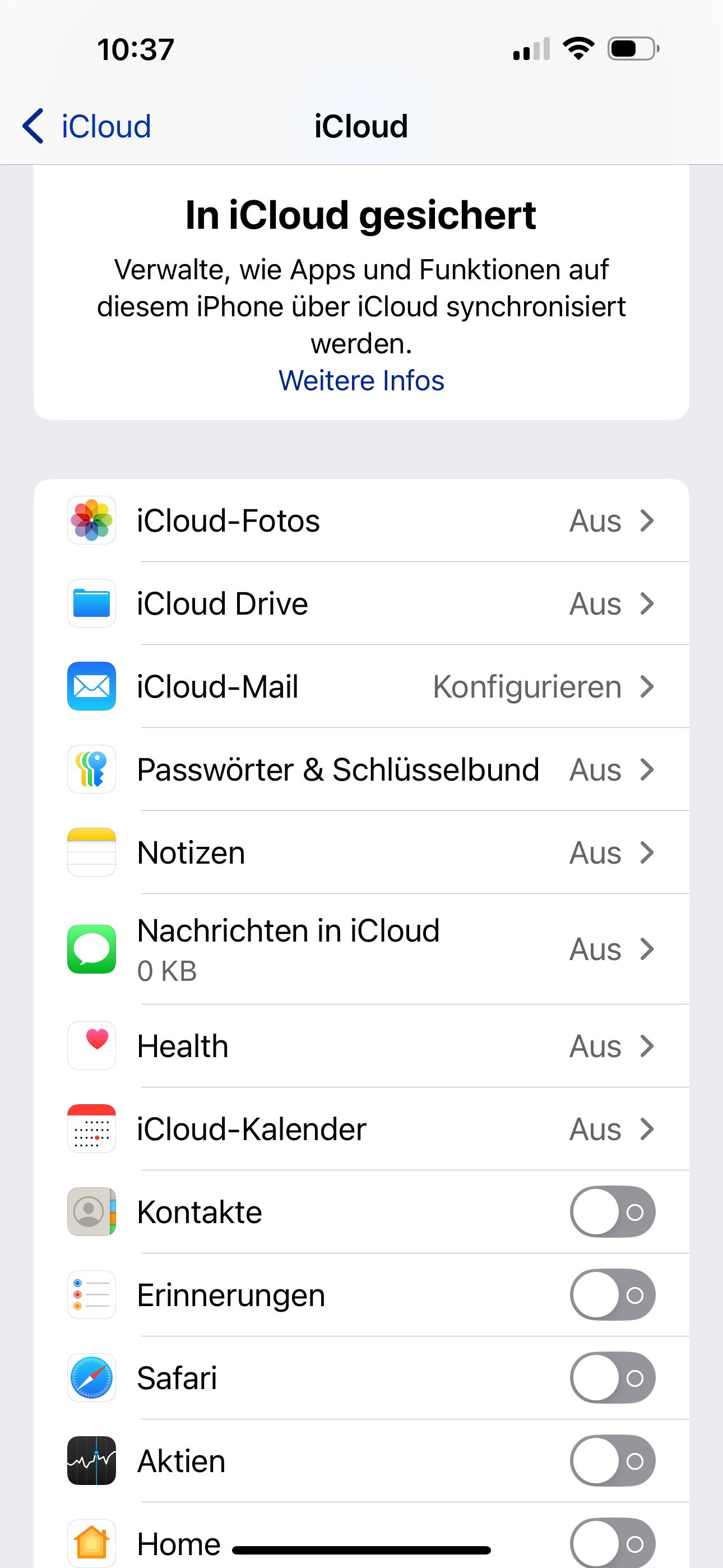Open iCloud Drive settings
Image resolution: width=723 pixels, height=1568 pixels.
[x=361, y=604]
